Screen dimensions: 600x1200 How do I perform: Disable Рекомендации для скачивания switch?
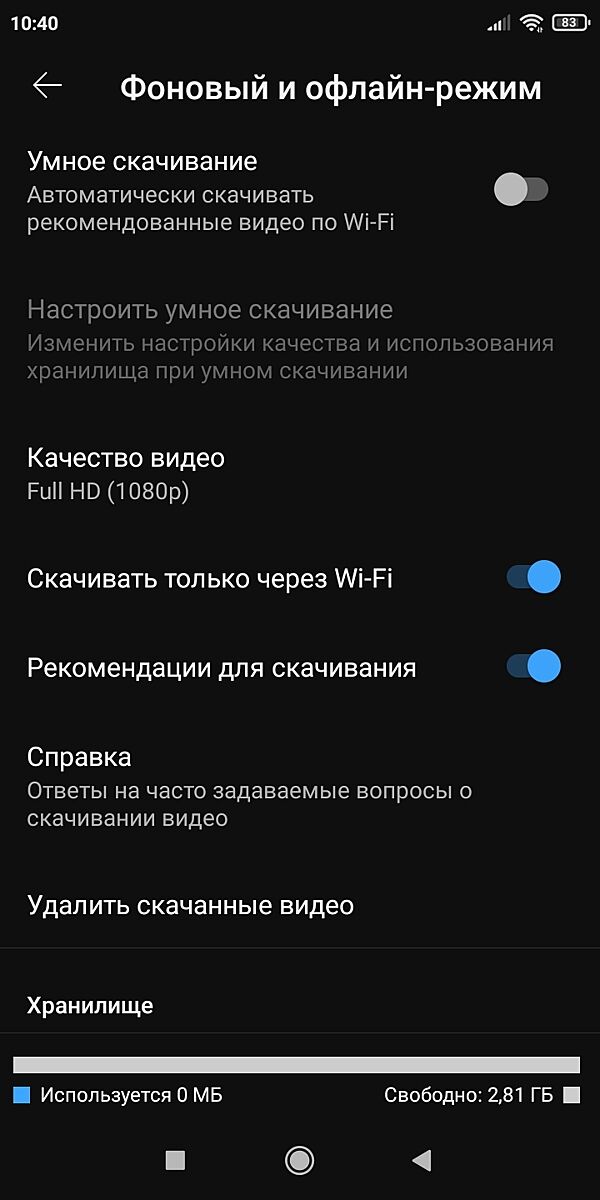533,666
